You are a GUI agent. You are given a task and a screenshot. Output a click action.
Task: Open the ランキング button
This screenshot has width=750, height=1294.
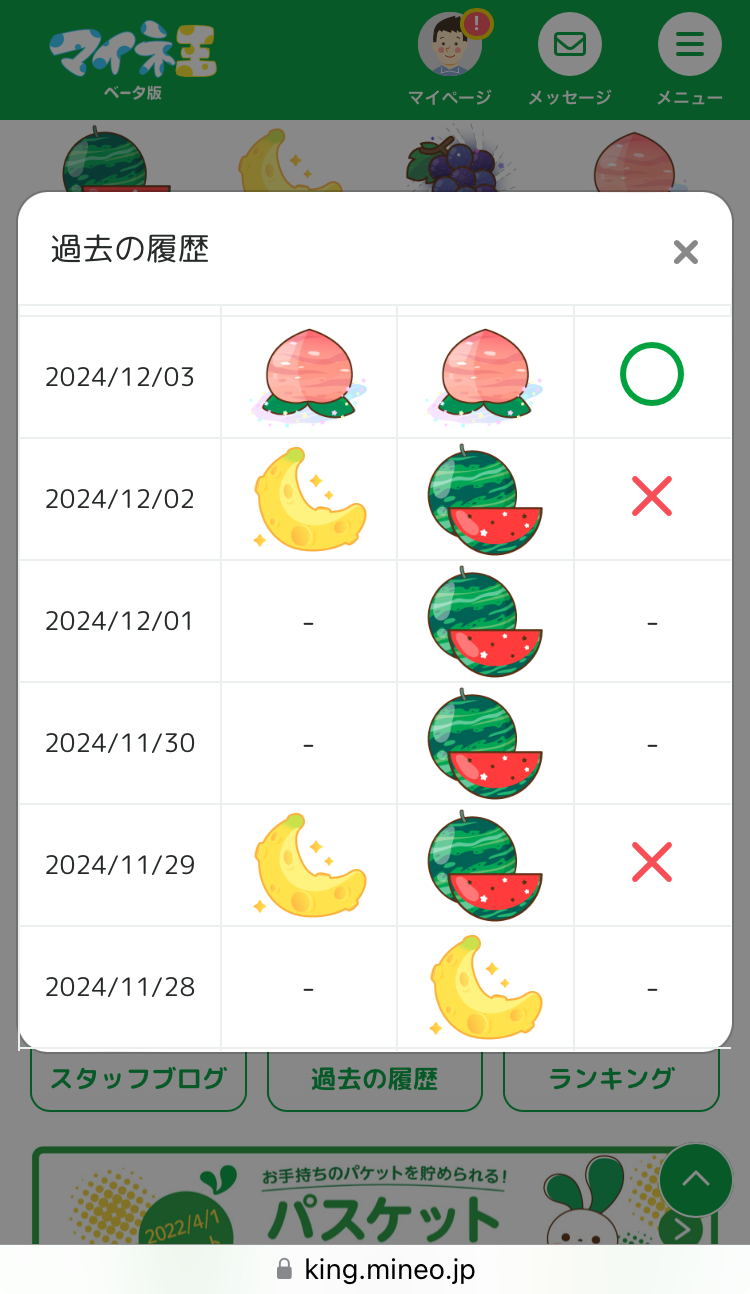point(611,1081)
